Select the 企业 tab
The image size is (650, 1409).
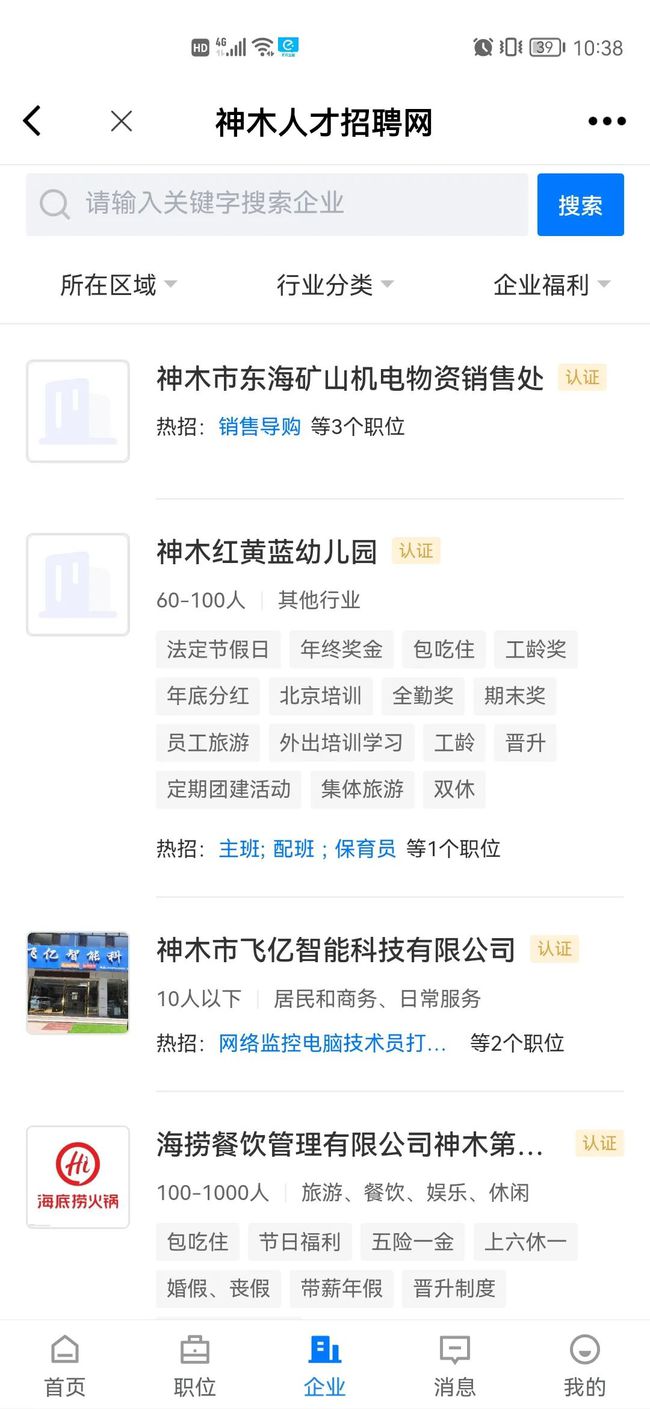(325, 1366)
